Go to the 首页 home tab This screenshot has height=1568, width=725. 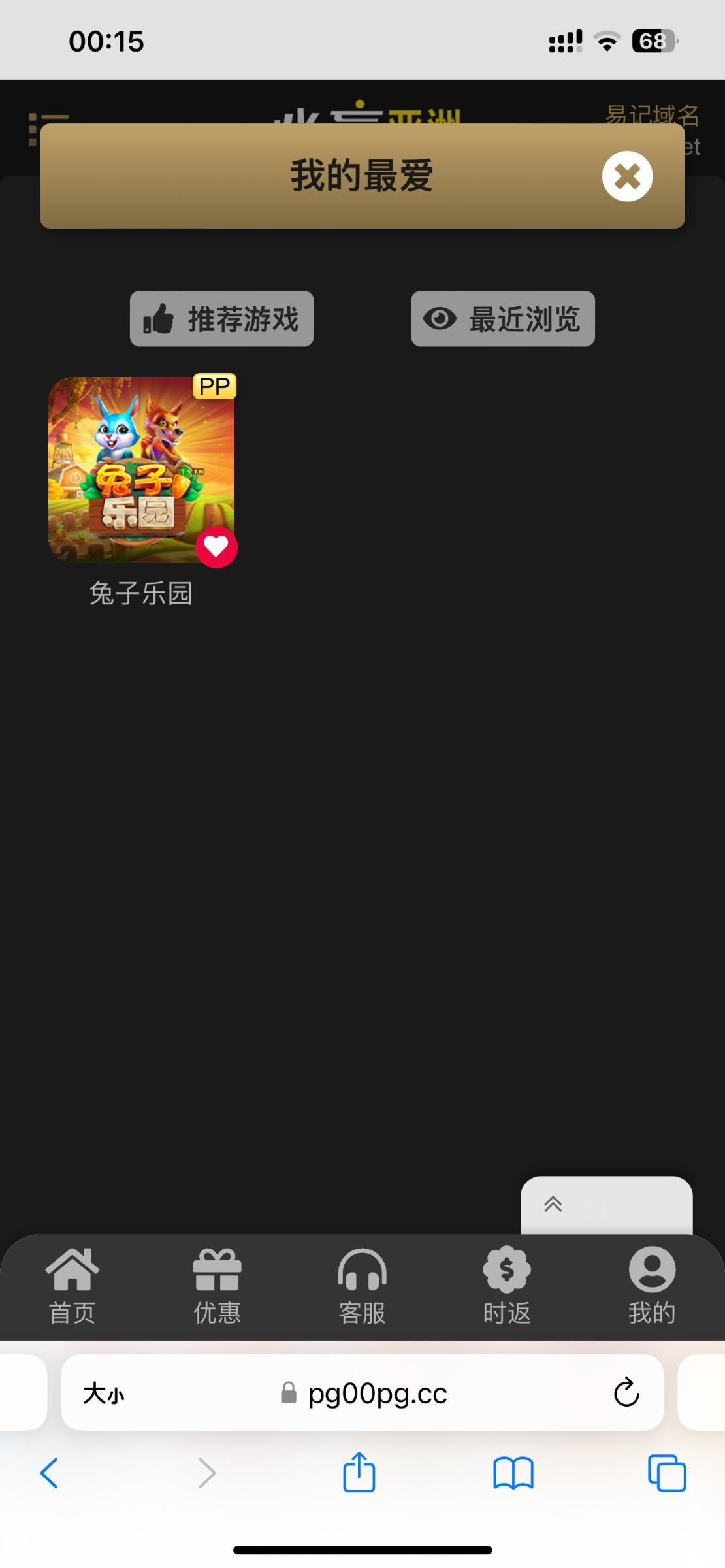point(72,1284)
